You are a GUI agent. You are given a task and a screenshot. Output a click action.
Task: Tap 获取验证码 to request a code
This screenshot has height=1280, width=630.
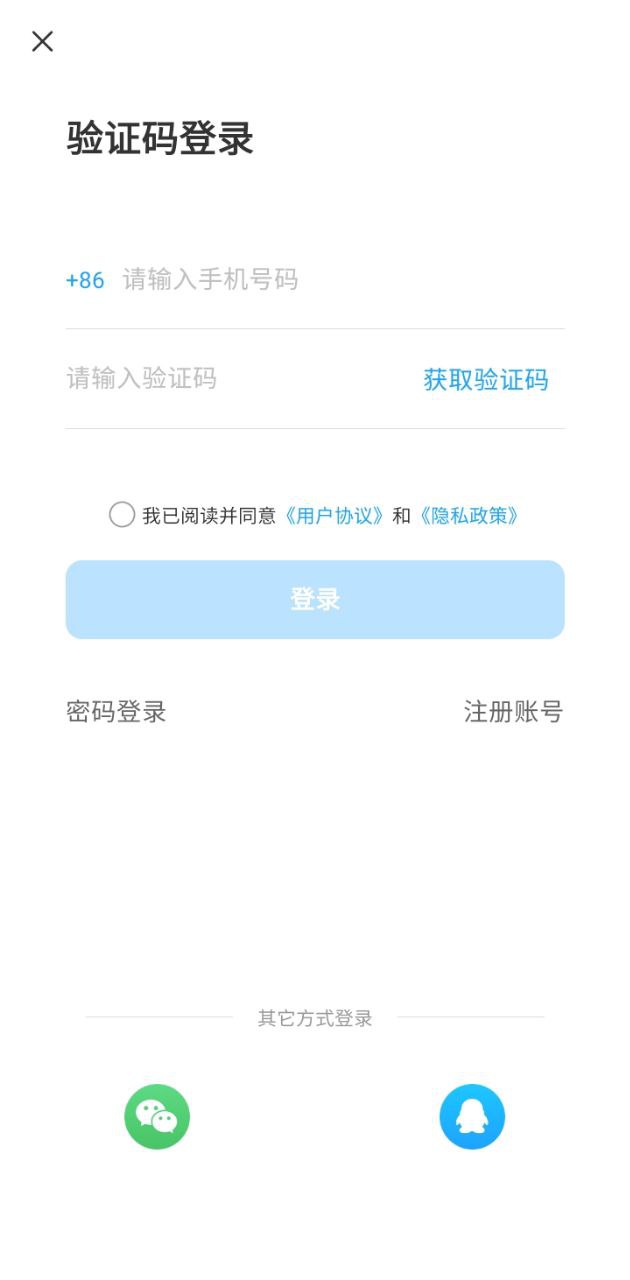pyautogui.click(x=486, y=380)
